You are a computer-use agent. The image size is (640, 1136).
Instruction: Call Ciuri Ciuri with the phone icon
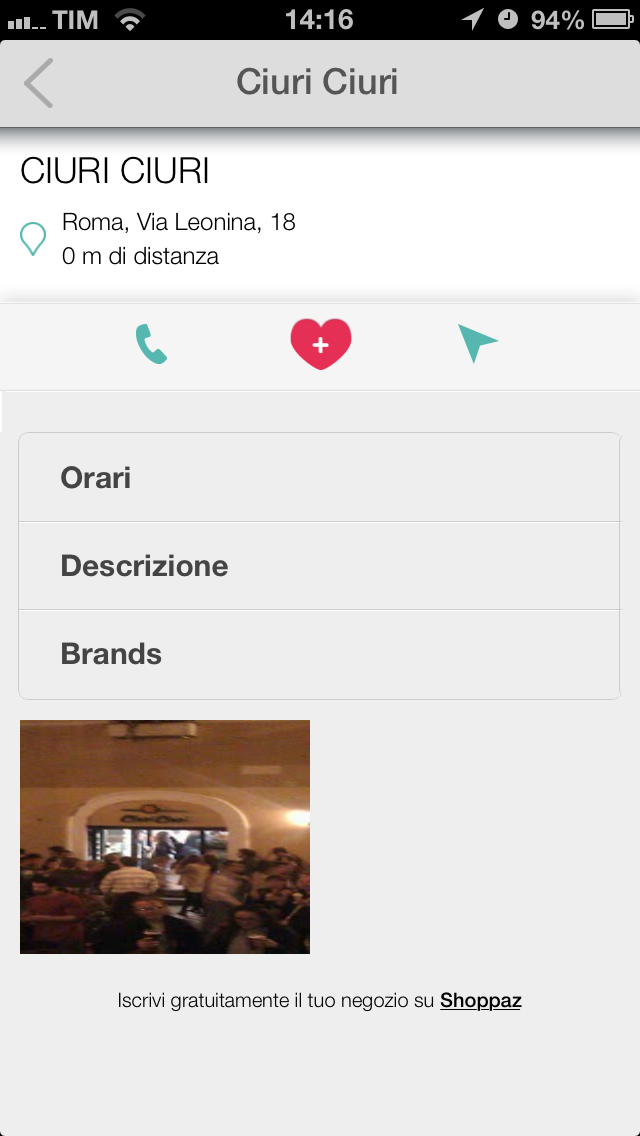tap(151, 345)
